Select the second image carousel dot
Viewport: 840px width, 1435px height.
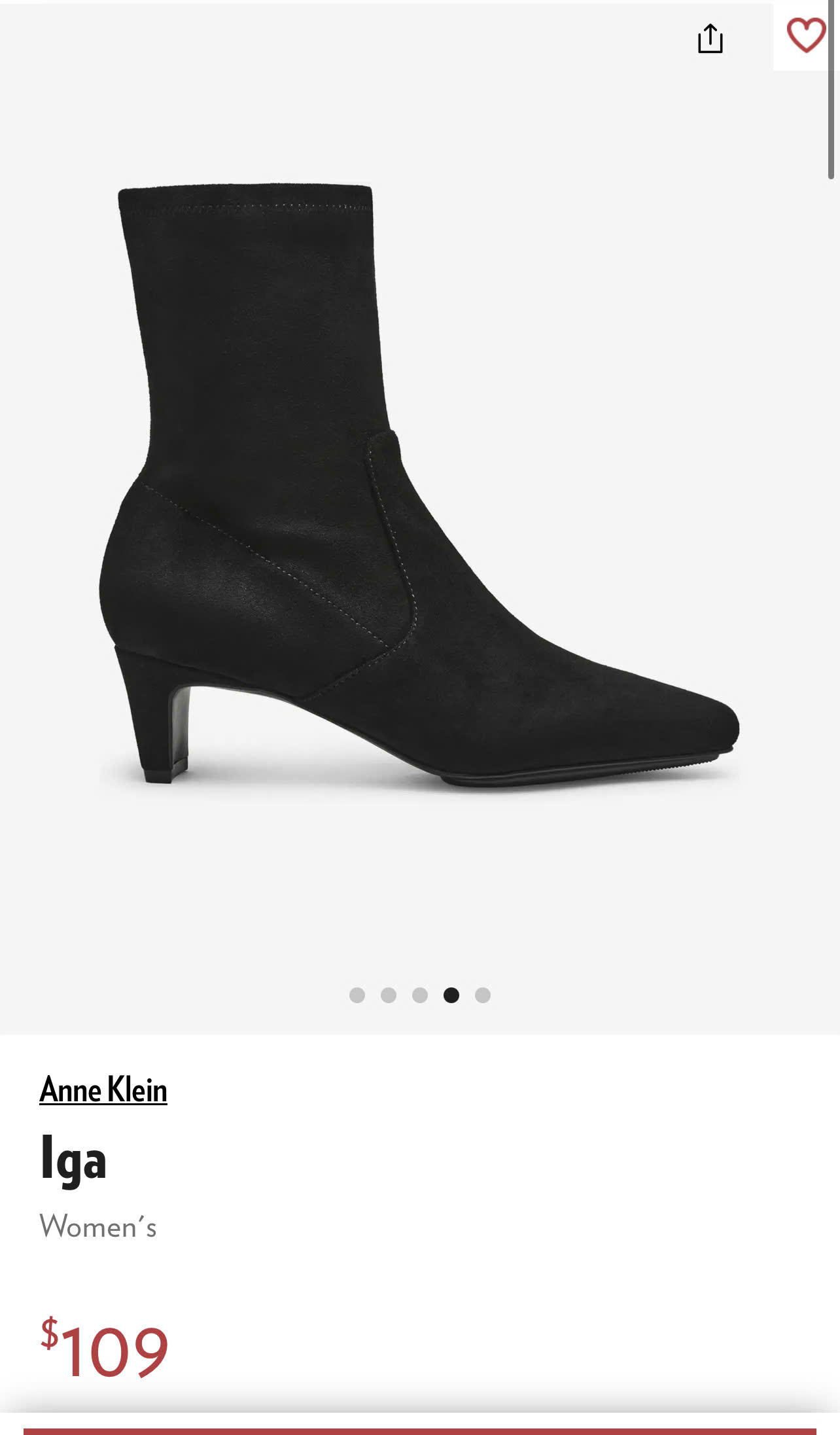tap(389, 995)
